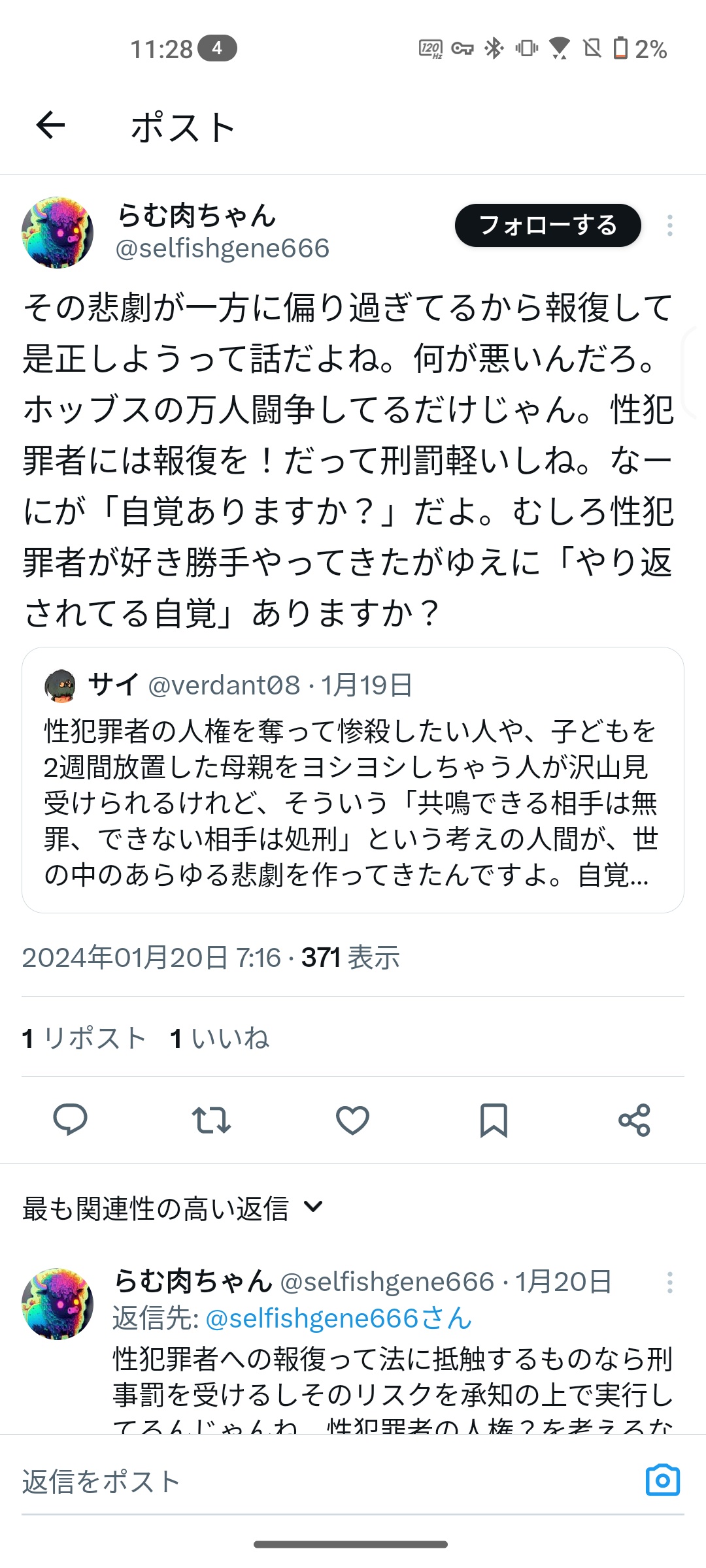Repost this post
Image resolution: width=706 pixels, height=1568 pixels.
coord(211,1120)
